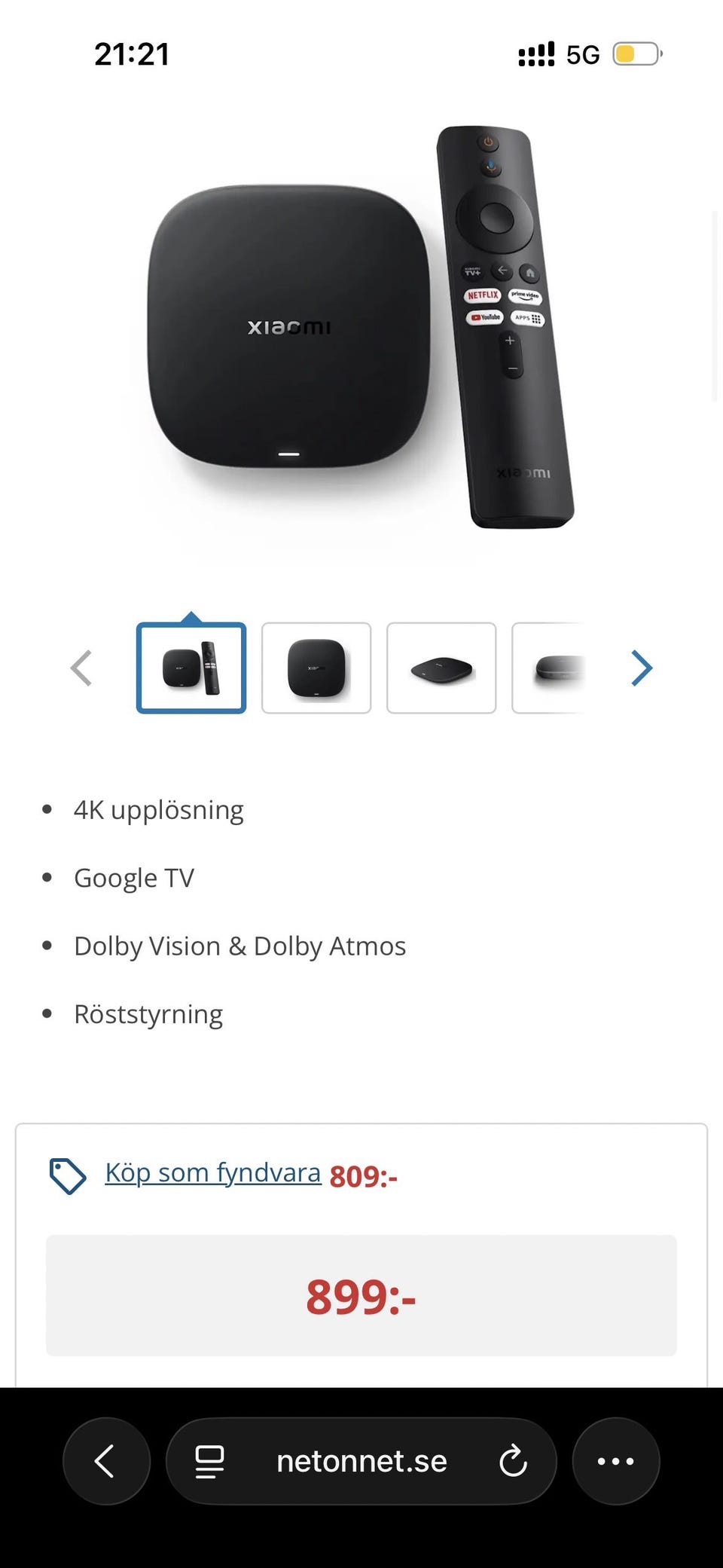Select the angled flat box thumbnail

coord(441,668)
